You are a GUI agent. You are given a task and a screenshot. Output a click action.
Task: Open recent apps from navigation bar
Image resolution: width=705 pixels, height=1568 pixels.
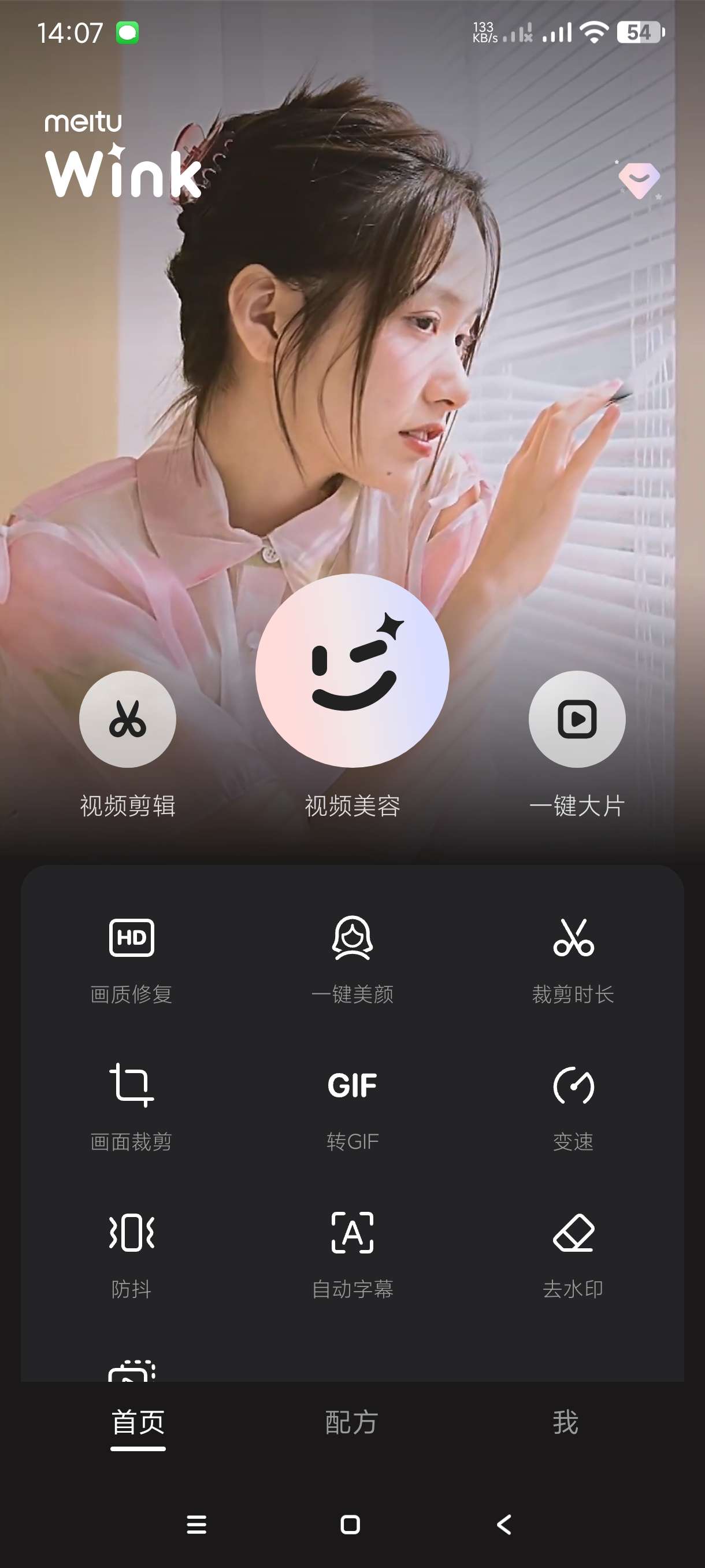[196, 1524]
